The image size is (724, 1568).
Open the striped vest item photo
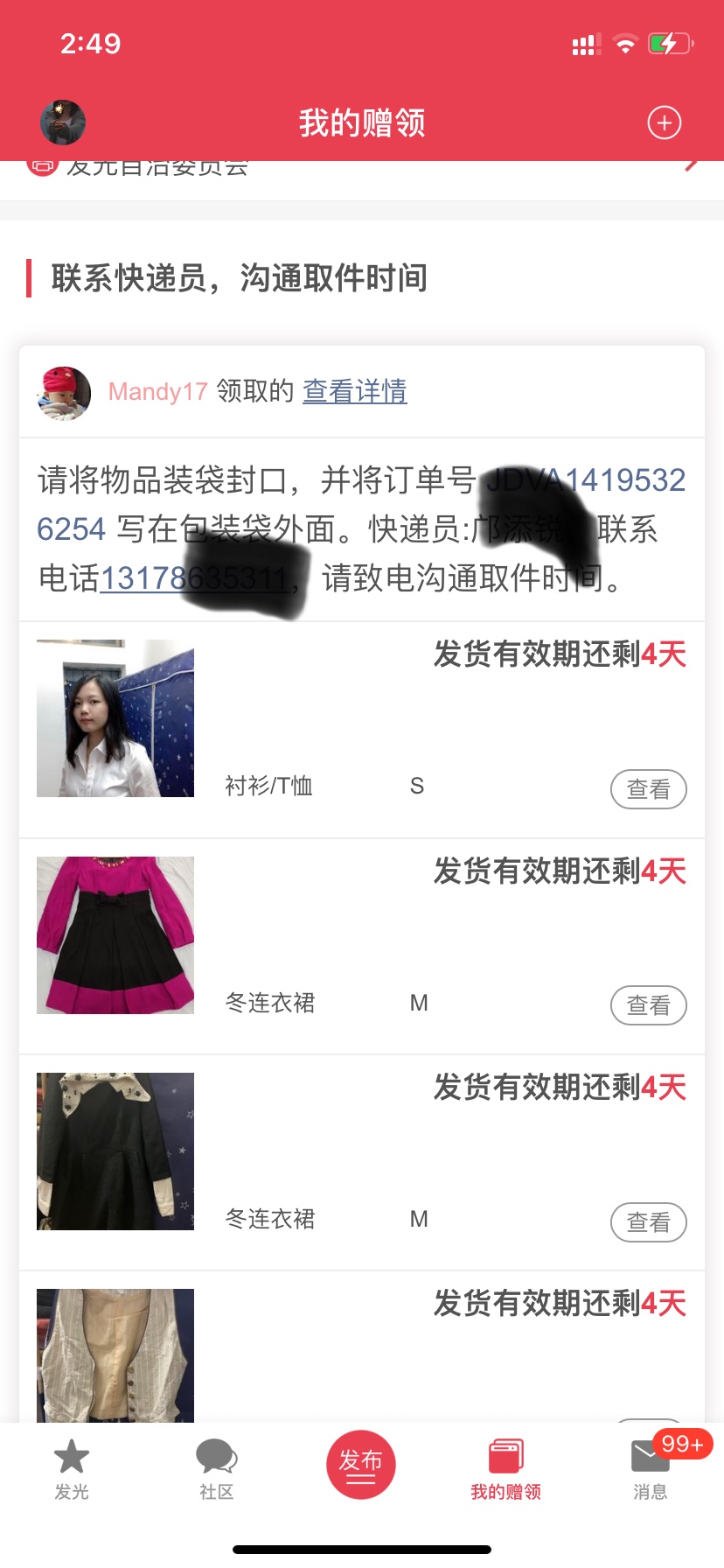point(115,1354)
